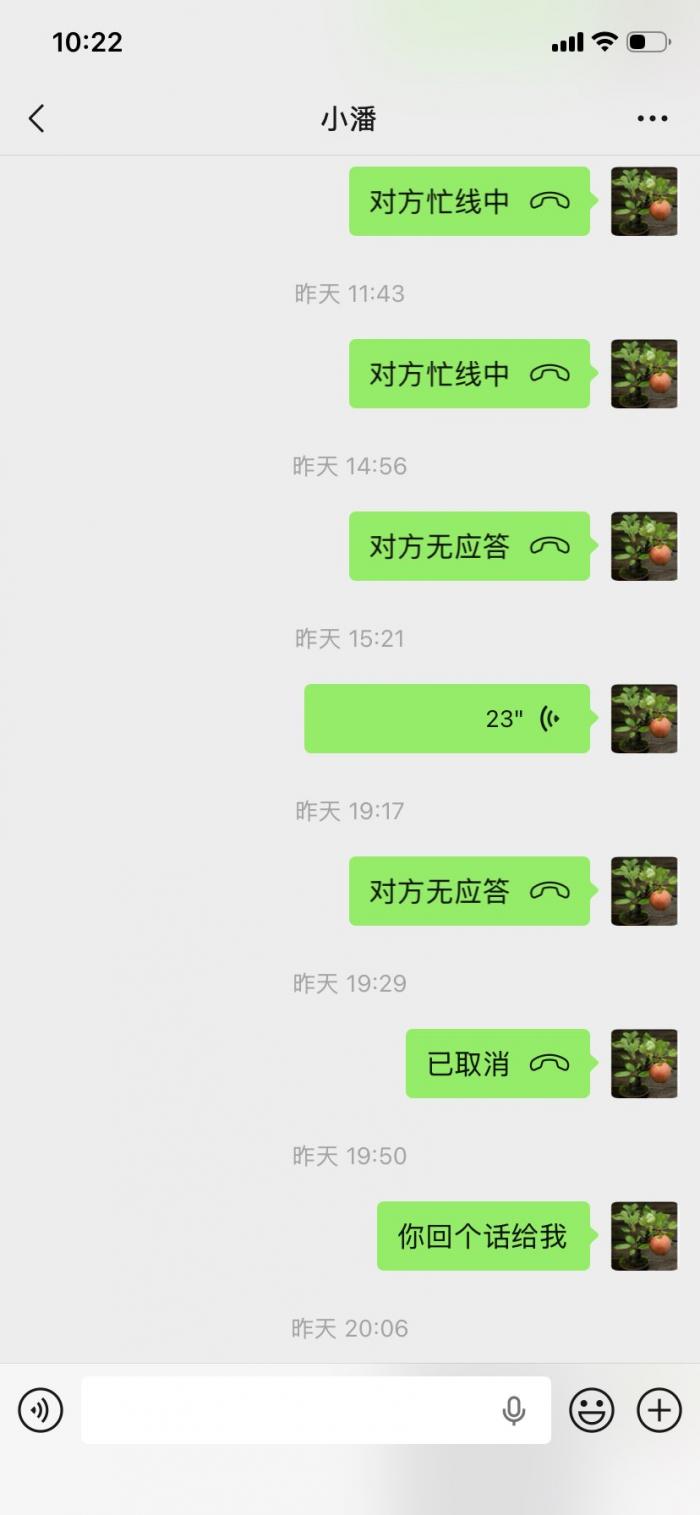
Task: Go back to the chat list
Action: 37,119
